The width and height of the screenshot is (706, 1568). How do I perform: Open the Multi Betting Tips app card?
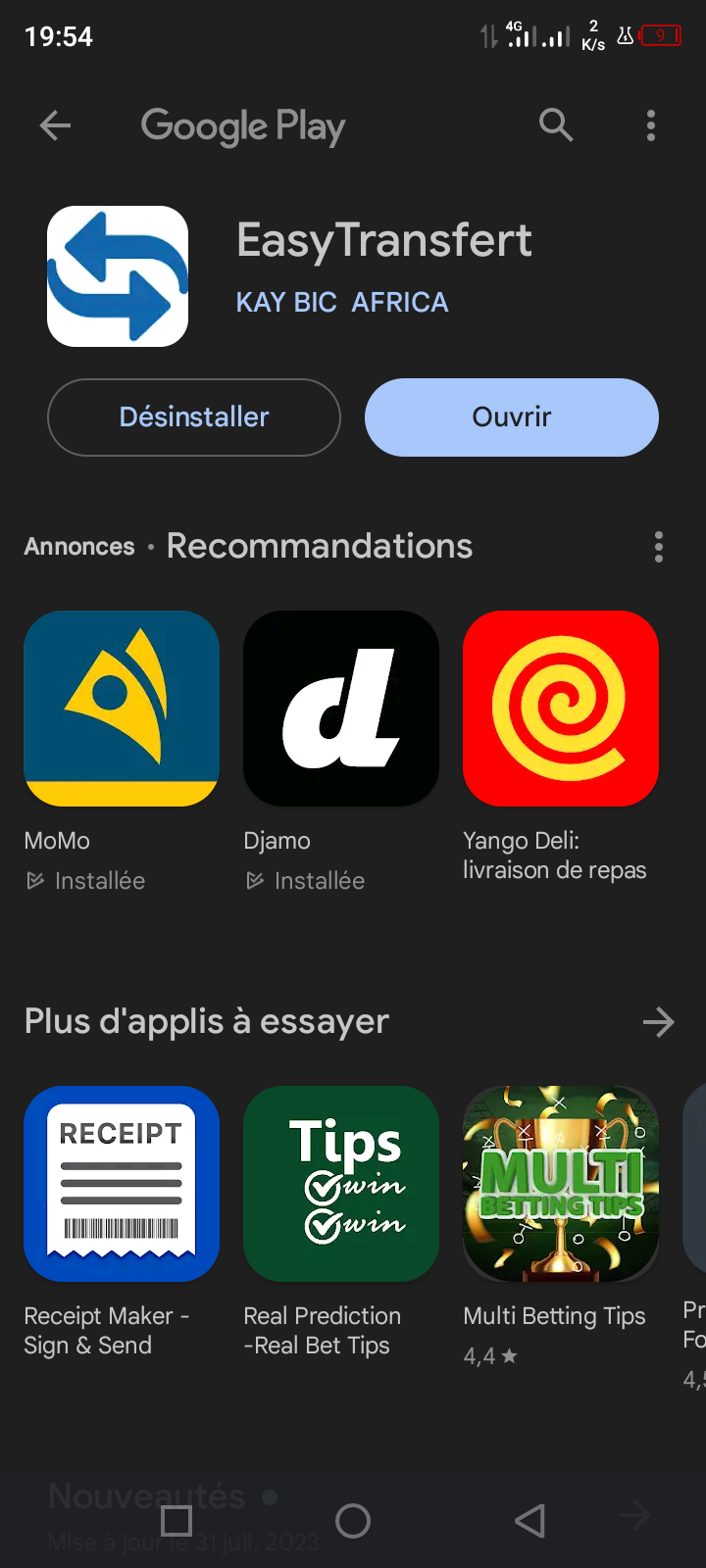click(x=561, y=1184)
